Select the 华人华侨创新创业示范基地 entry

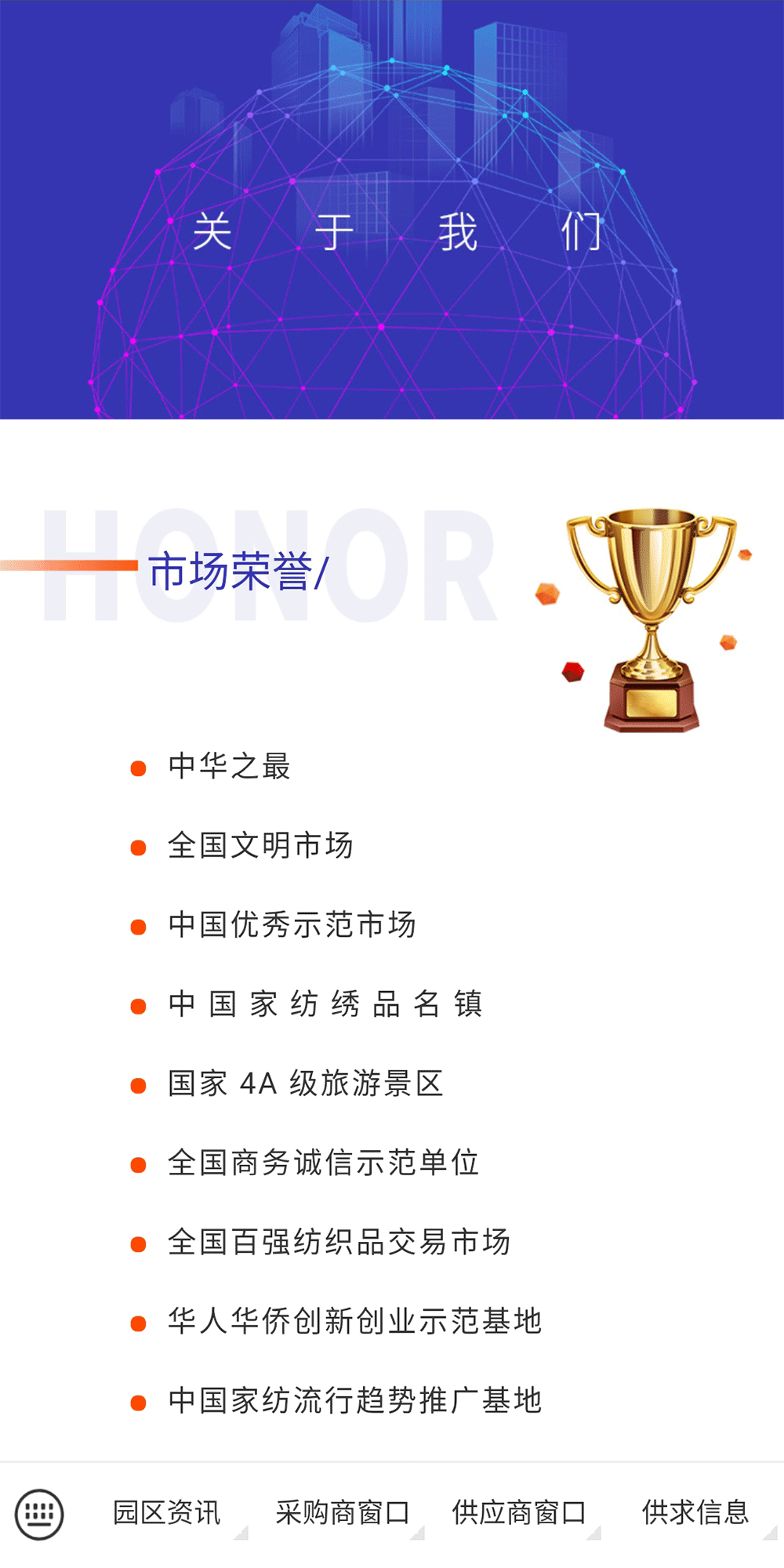[x=354, y=1321]
